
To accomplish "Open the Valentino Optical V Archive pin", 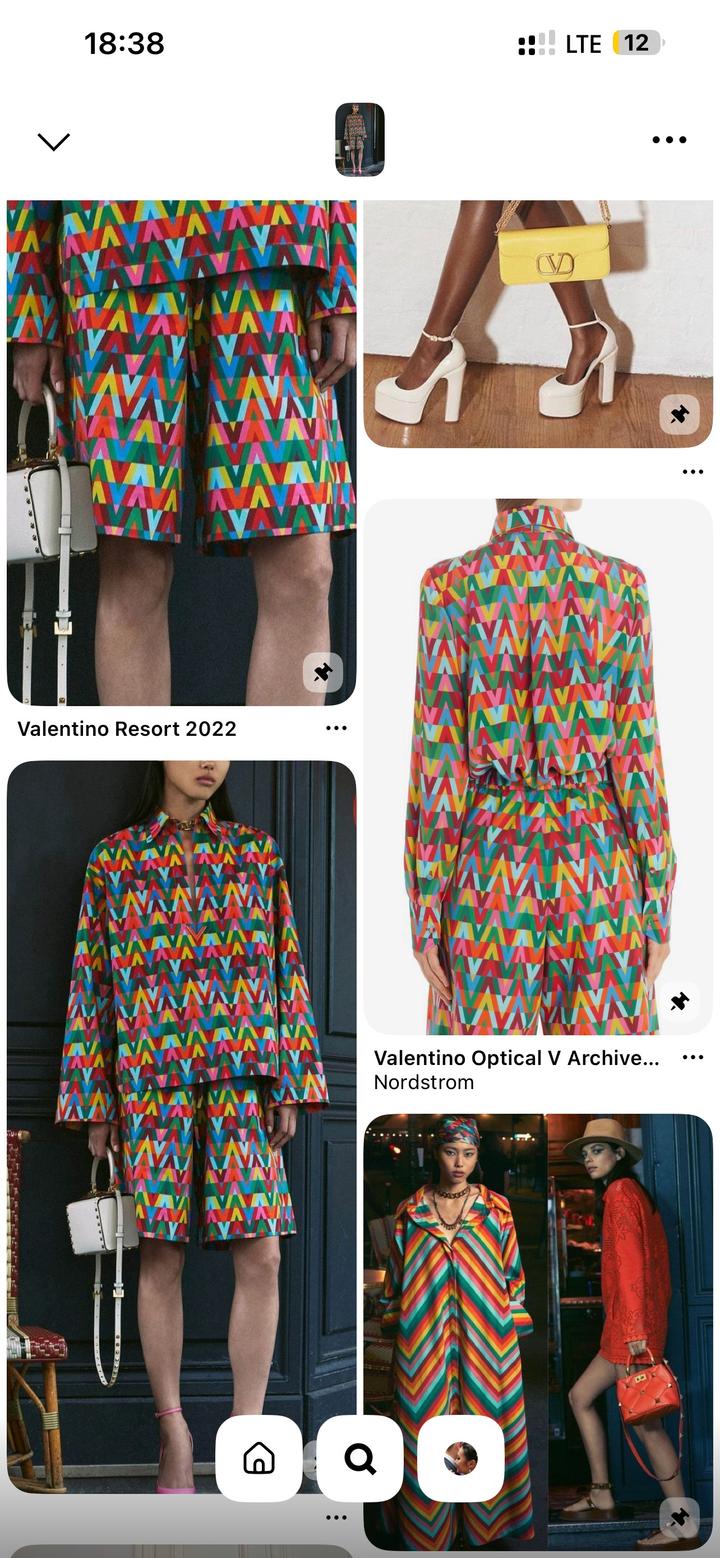I will click(x=537, y=765).
